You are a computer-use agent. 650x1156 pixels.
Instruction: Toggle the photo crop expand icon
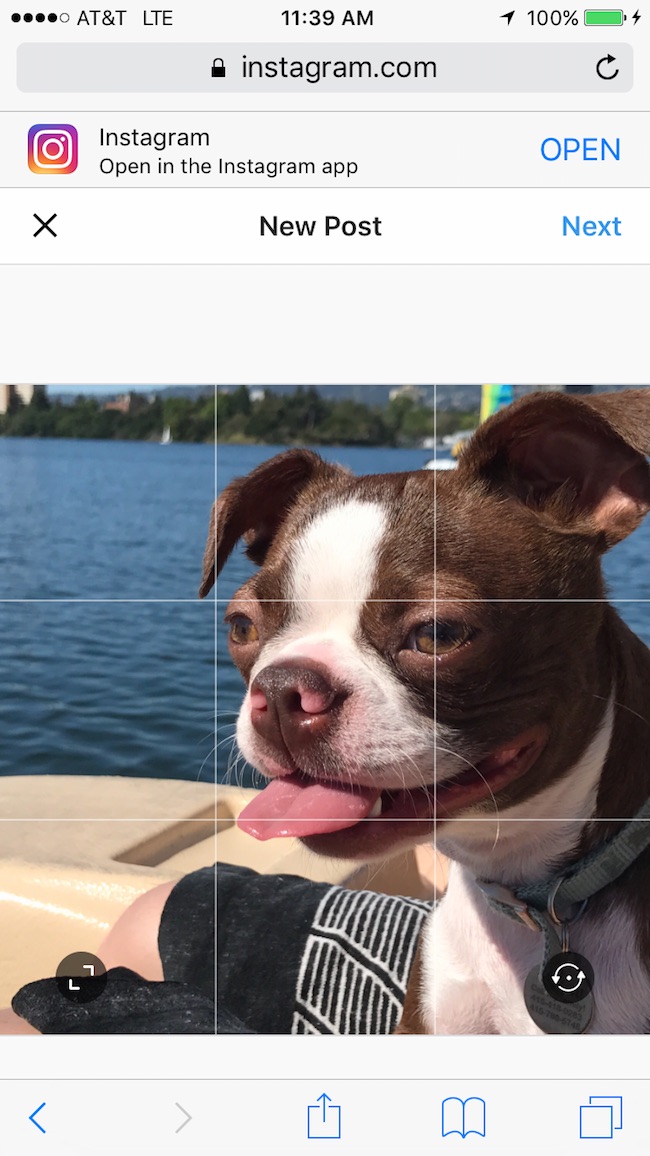81,977
